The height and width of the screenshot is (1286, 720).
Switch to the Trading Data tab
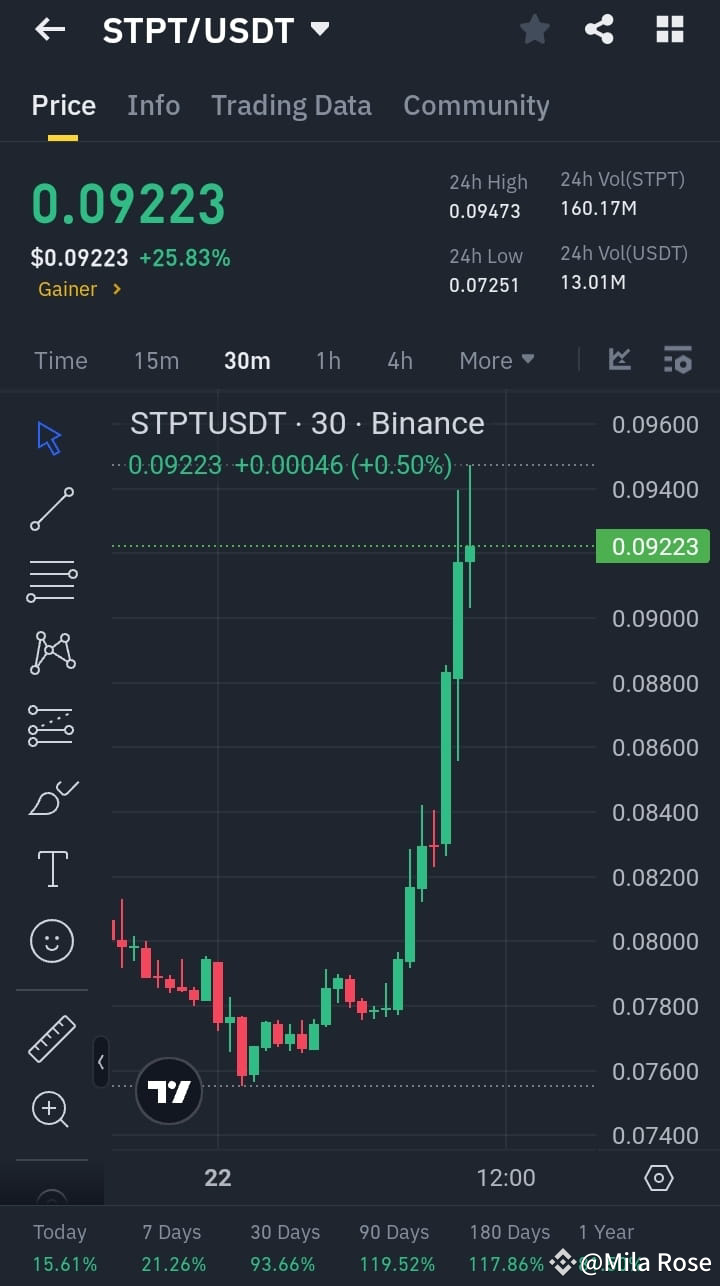click(291, 104)
